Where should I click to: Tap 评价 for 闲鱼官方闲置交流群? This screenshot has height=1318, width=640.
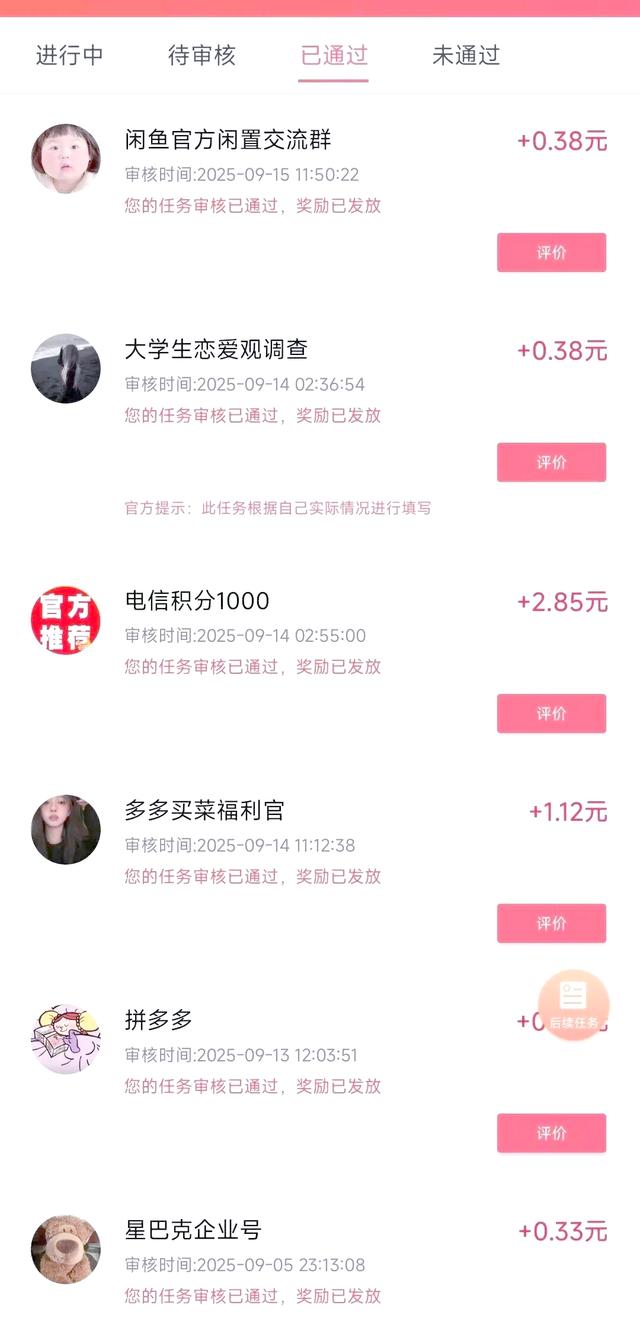pyautogui.click(x=551, y=253)
